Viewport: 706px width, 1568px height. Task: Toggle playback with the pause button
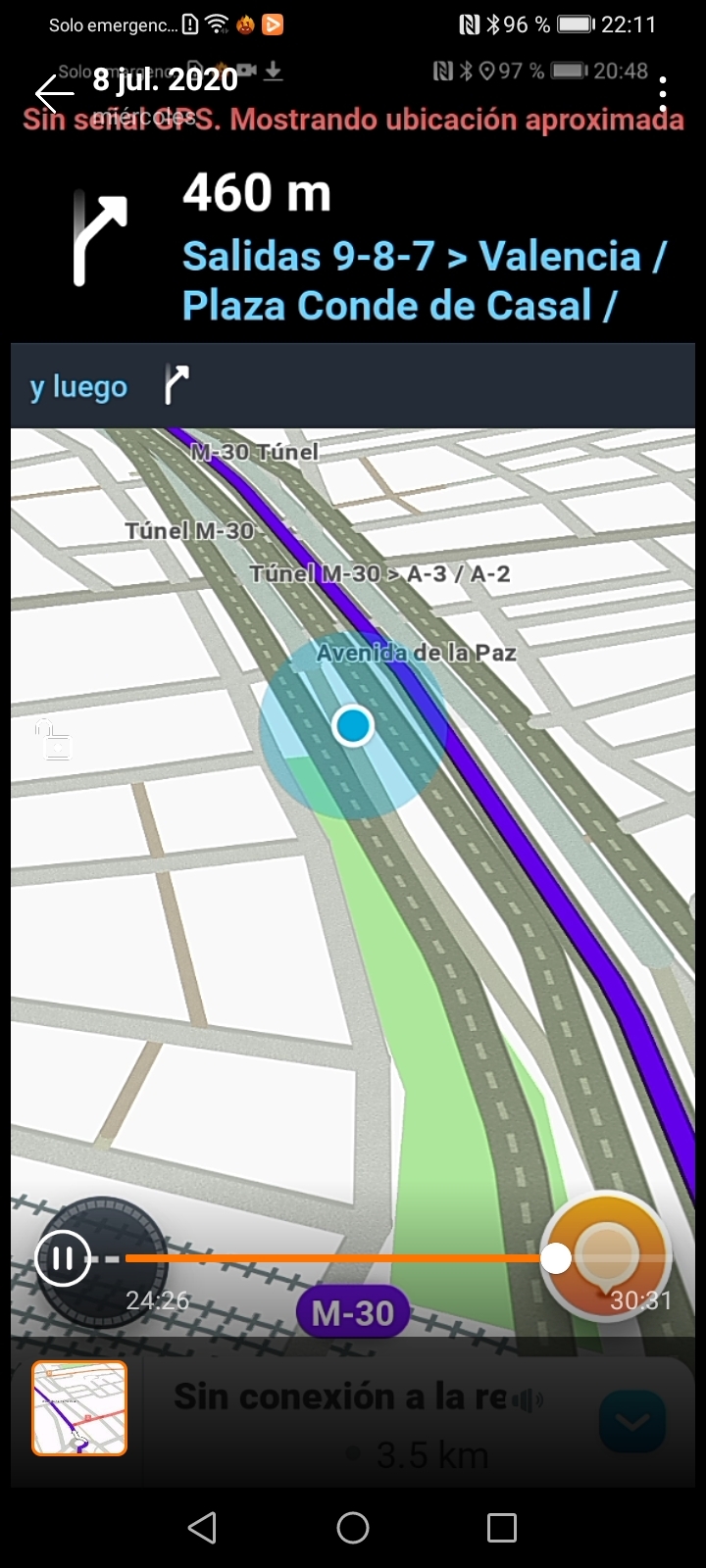(63, 1257)
